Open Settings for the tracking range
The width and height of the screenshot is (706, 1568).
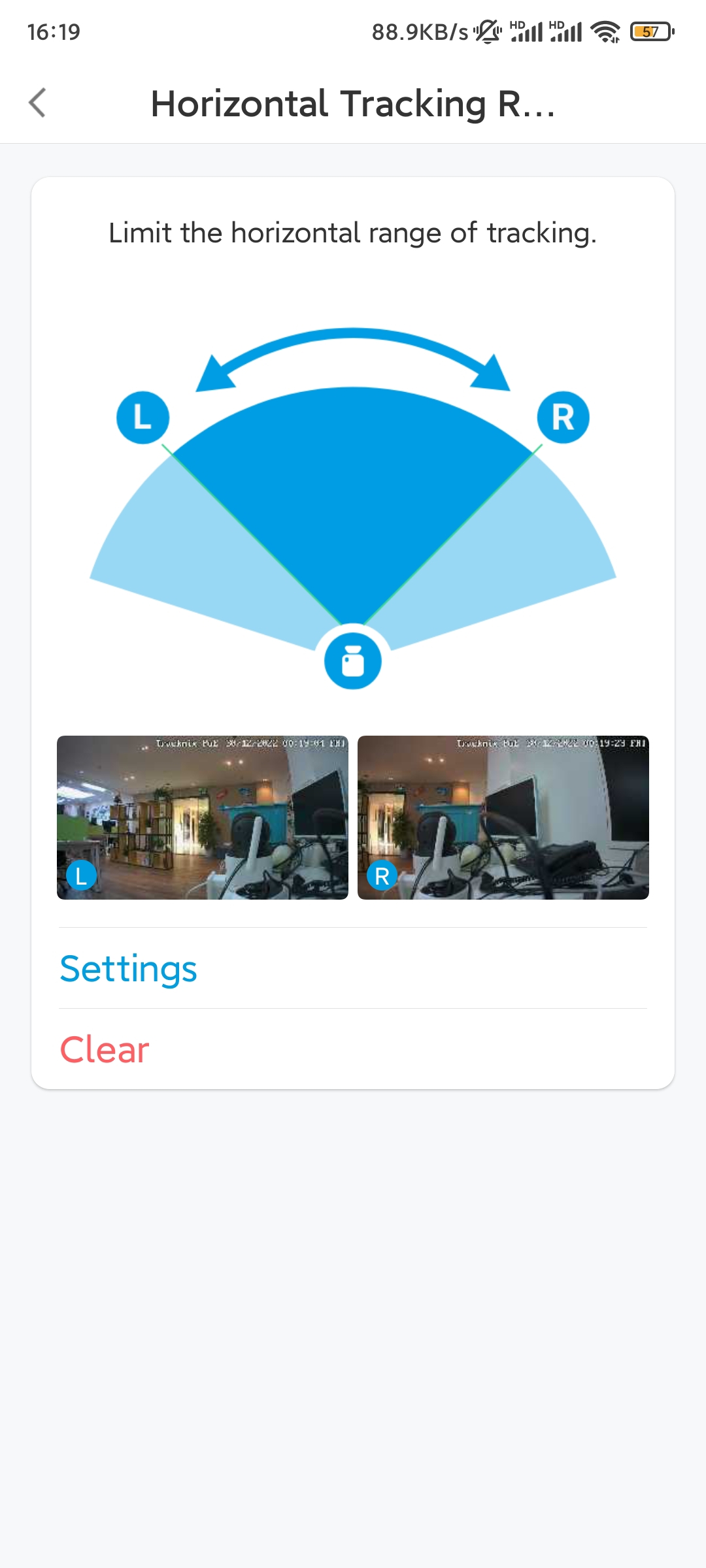click(x=353, y=968)
